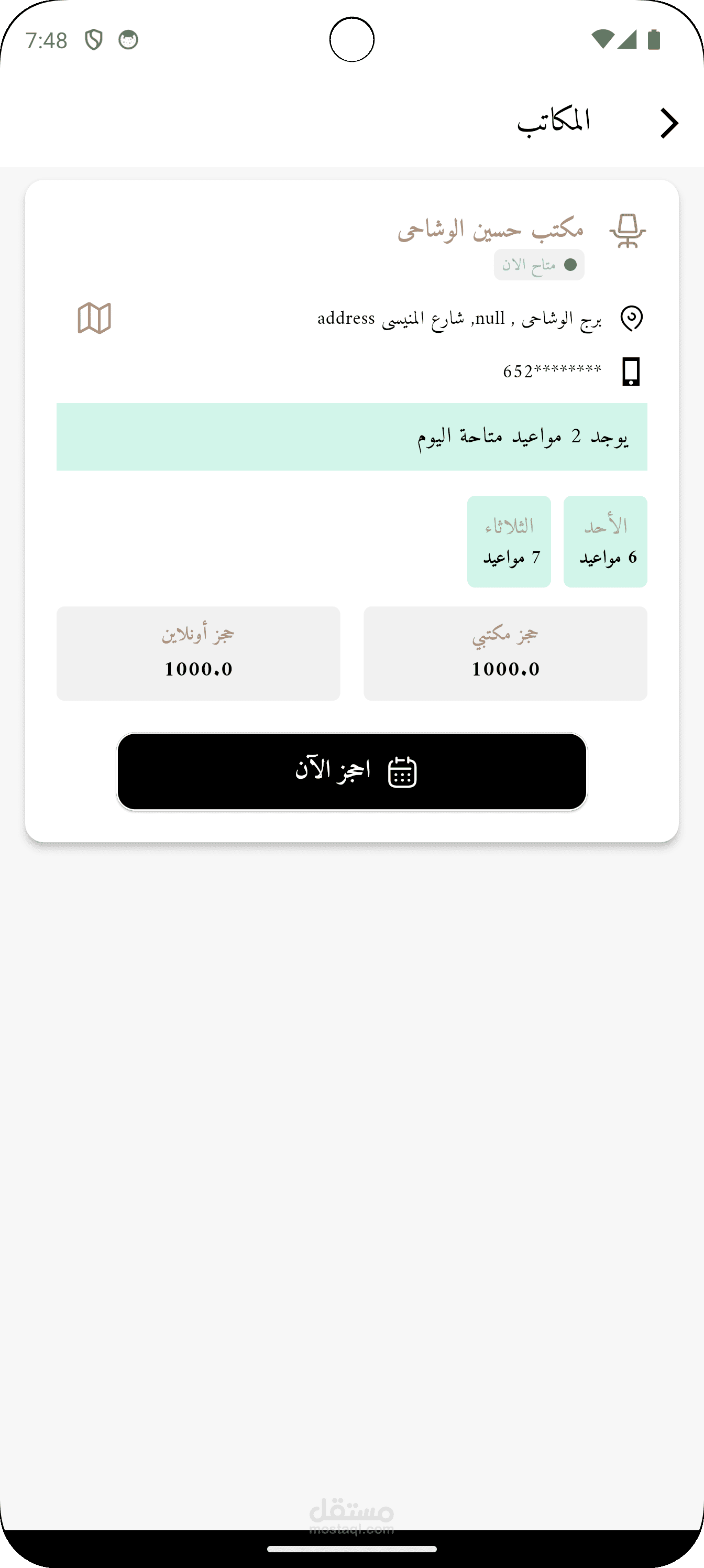Tap the احجز الآن booking button
The image size is (704, 1568).
click(351, 771)
